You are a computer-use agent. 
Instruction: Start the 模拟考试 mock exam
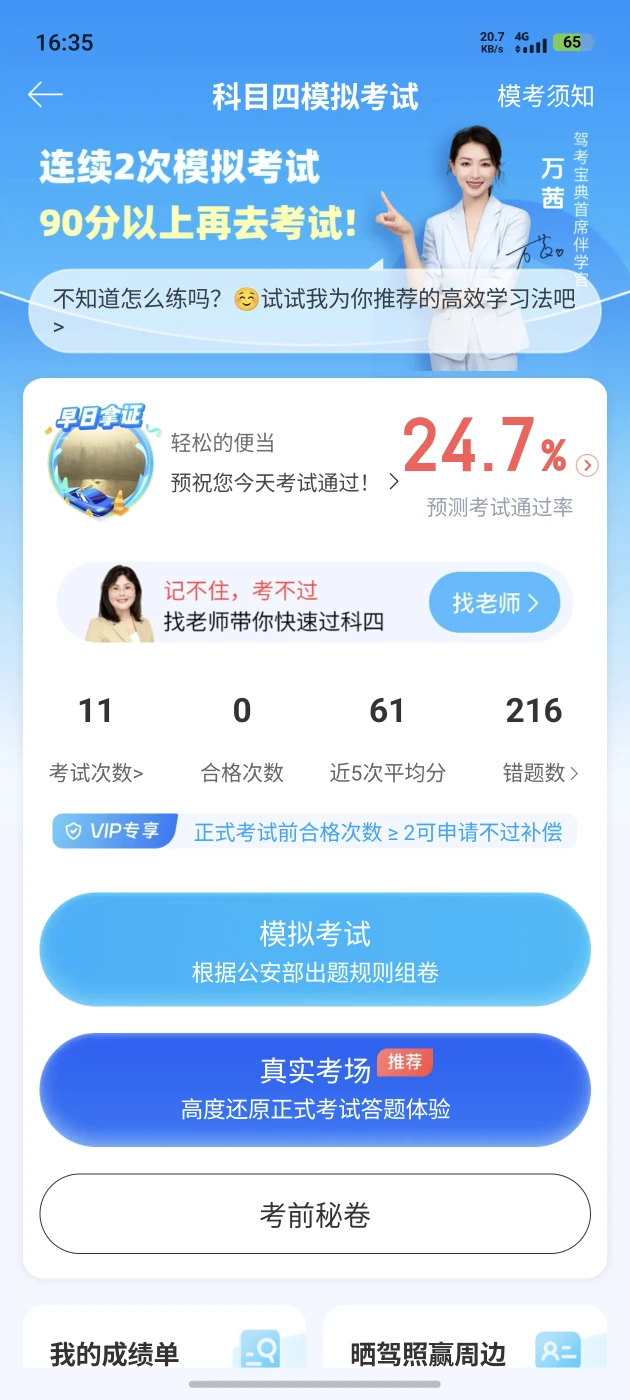(314, 949)
